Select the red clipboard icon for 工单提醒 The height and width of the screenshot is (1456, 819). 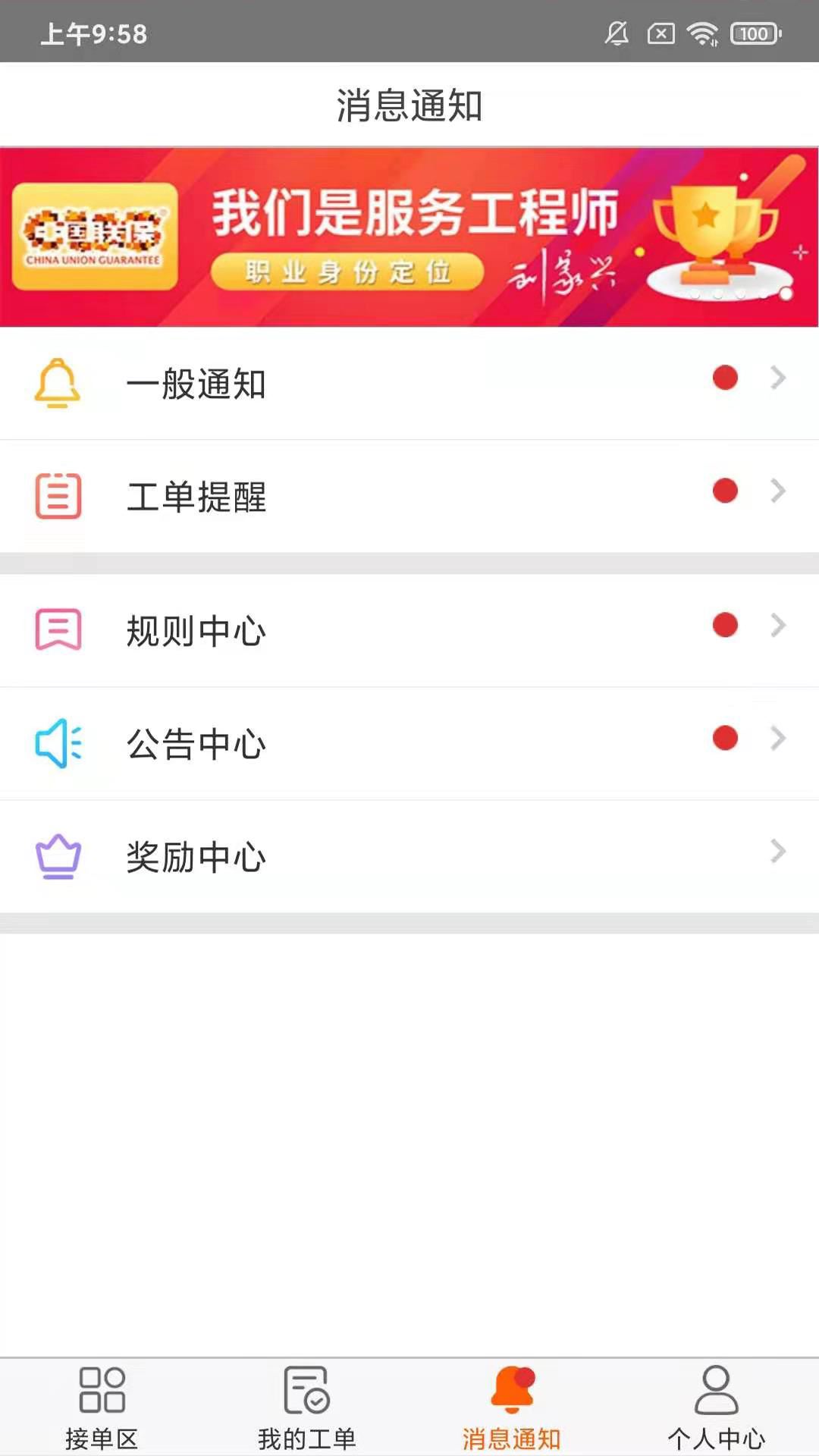(x=57, y=497)
